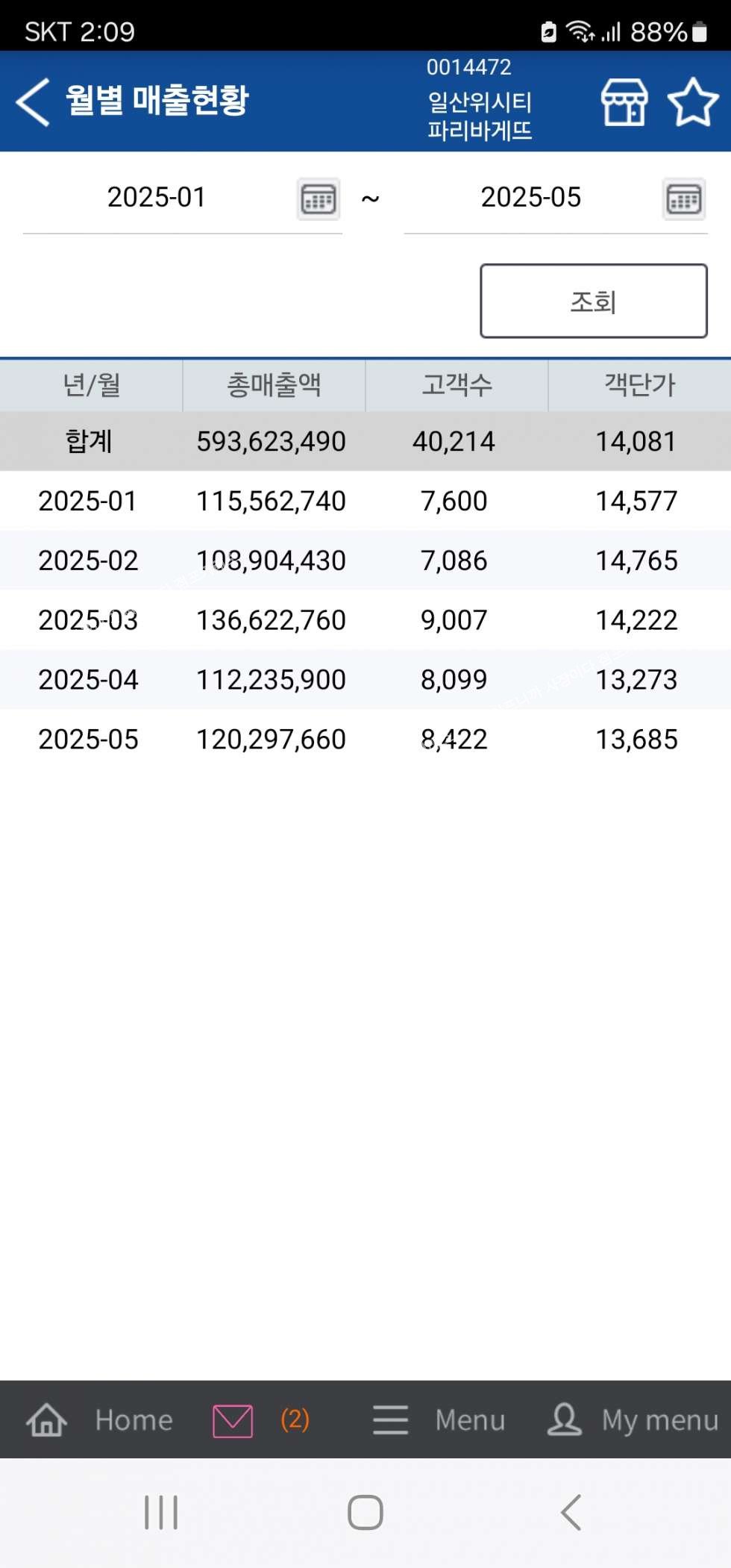Open the end month calendar for 2025-05

(684, 199)
